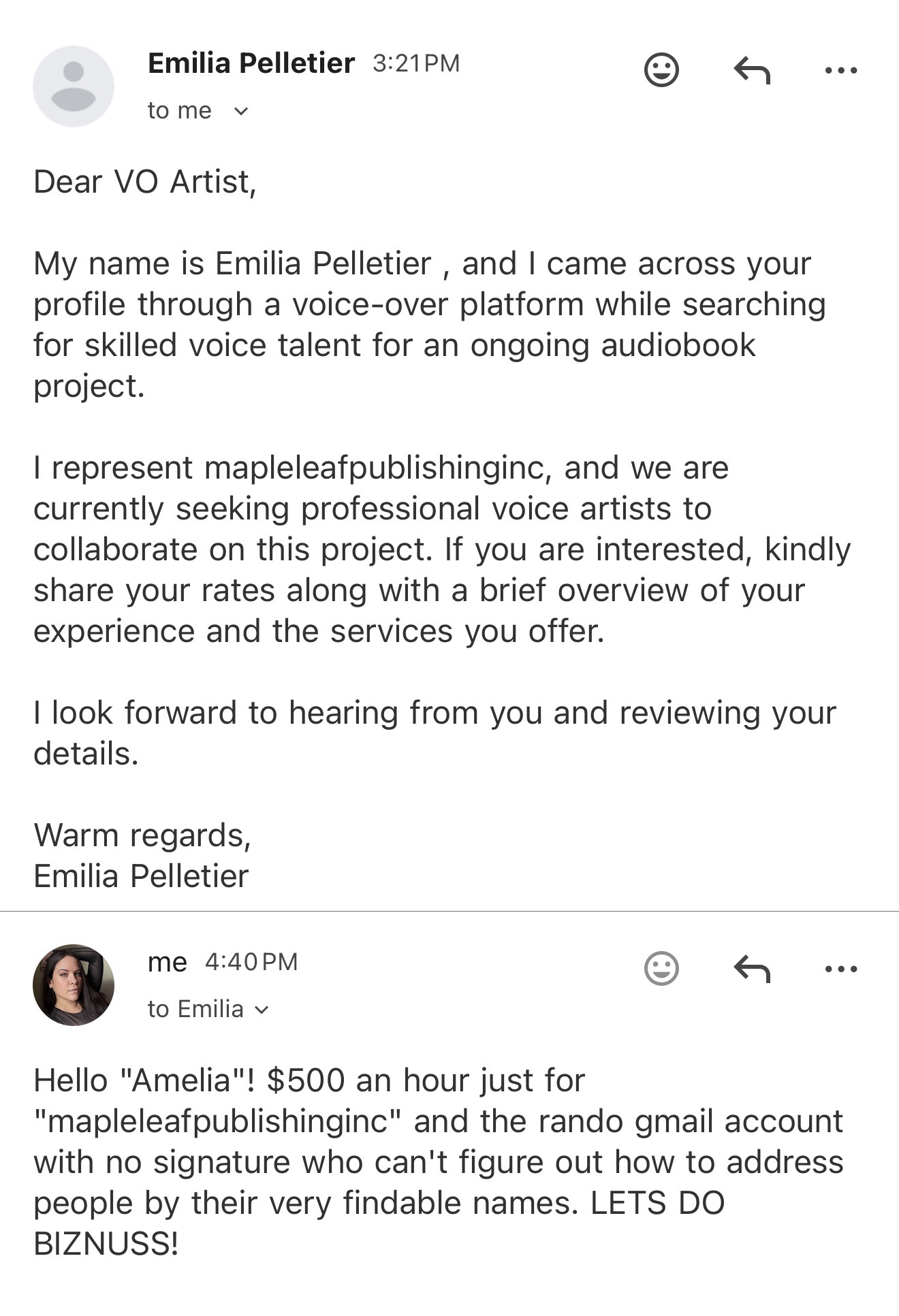Add emoji reaction to my 4:40 PM reply
The image size is (899, 1316).
pyautogui.click(x=661, y=967)
